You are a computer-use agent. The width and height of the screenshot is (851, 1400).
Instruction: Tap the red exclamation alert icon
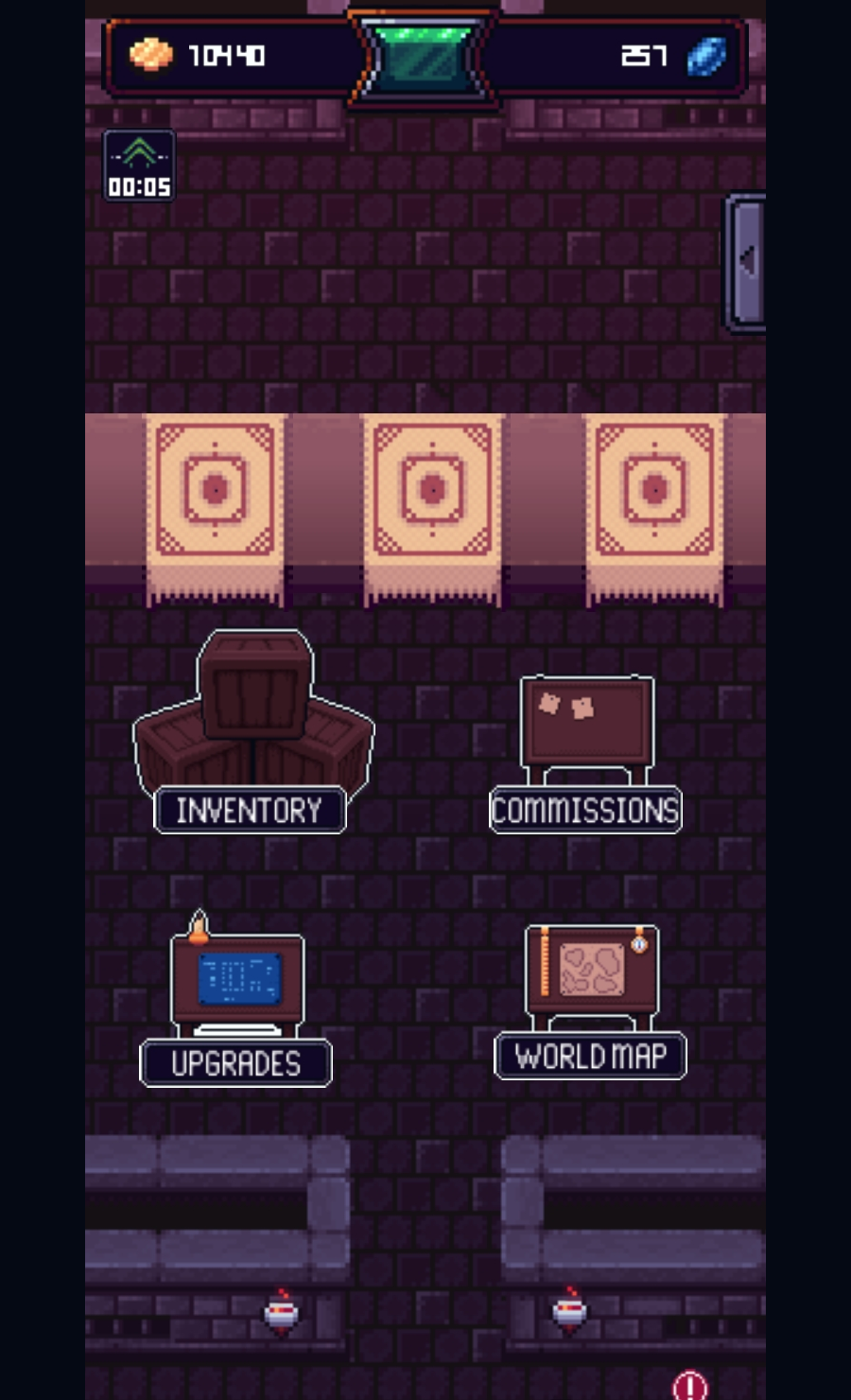pyautogui.click(x=690, y=1386)
